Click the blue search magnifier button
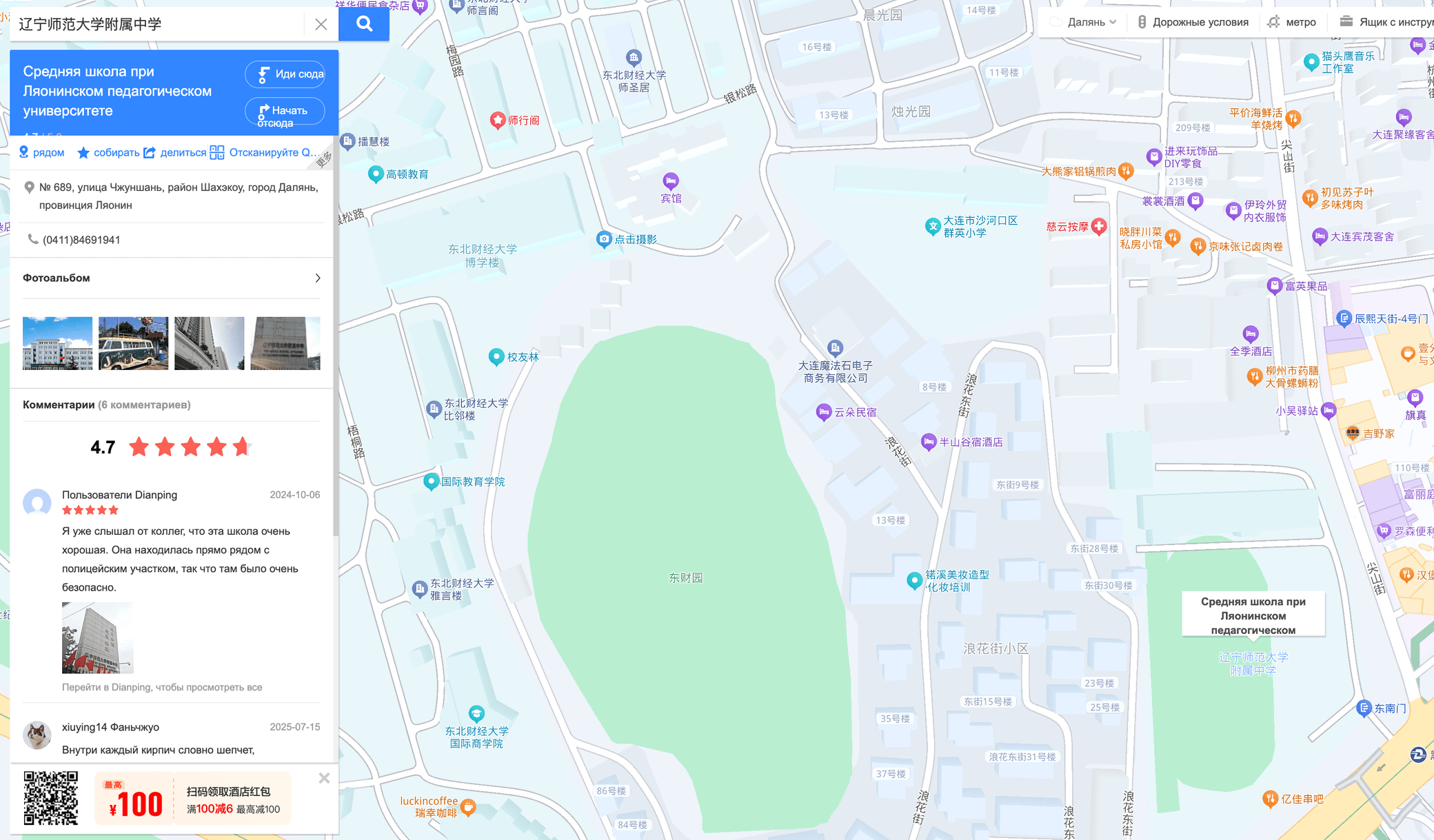 364,24
